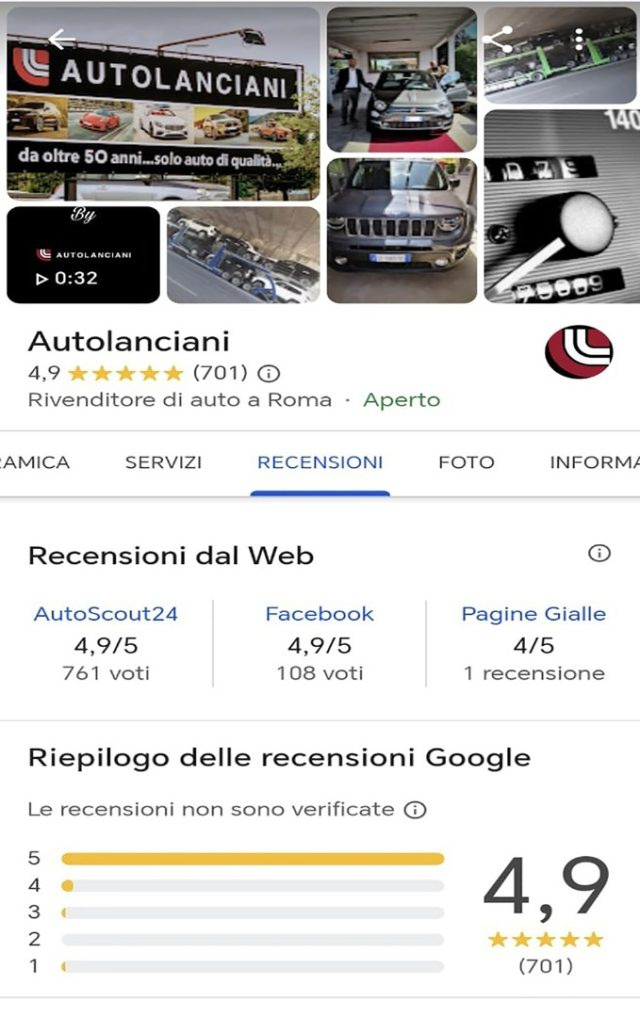The width and height of the screenshot is (640, 1017).
Task: Switch to the Servizi tab
Action: [x=163, y=462]
